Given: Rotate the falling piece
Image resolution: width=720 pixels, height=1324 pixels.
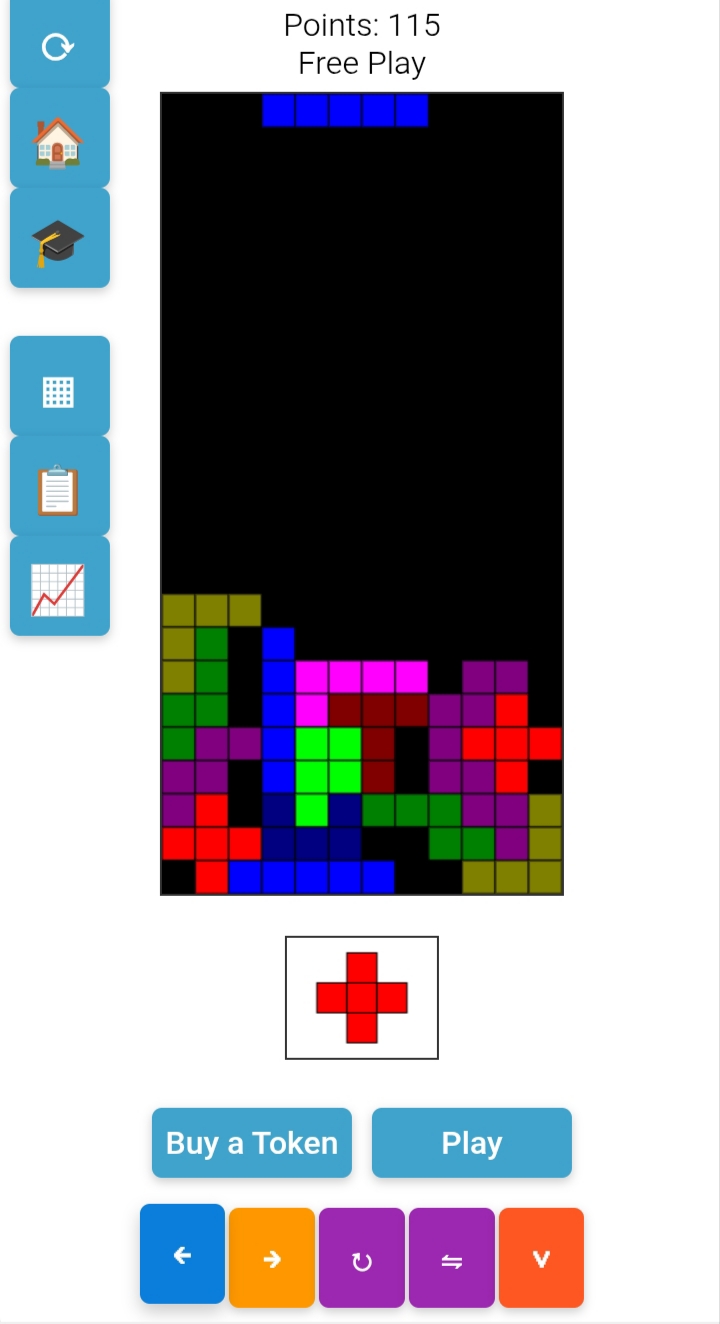Looking at the screenshot, I should coord(362,1258).
